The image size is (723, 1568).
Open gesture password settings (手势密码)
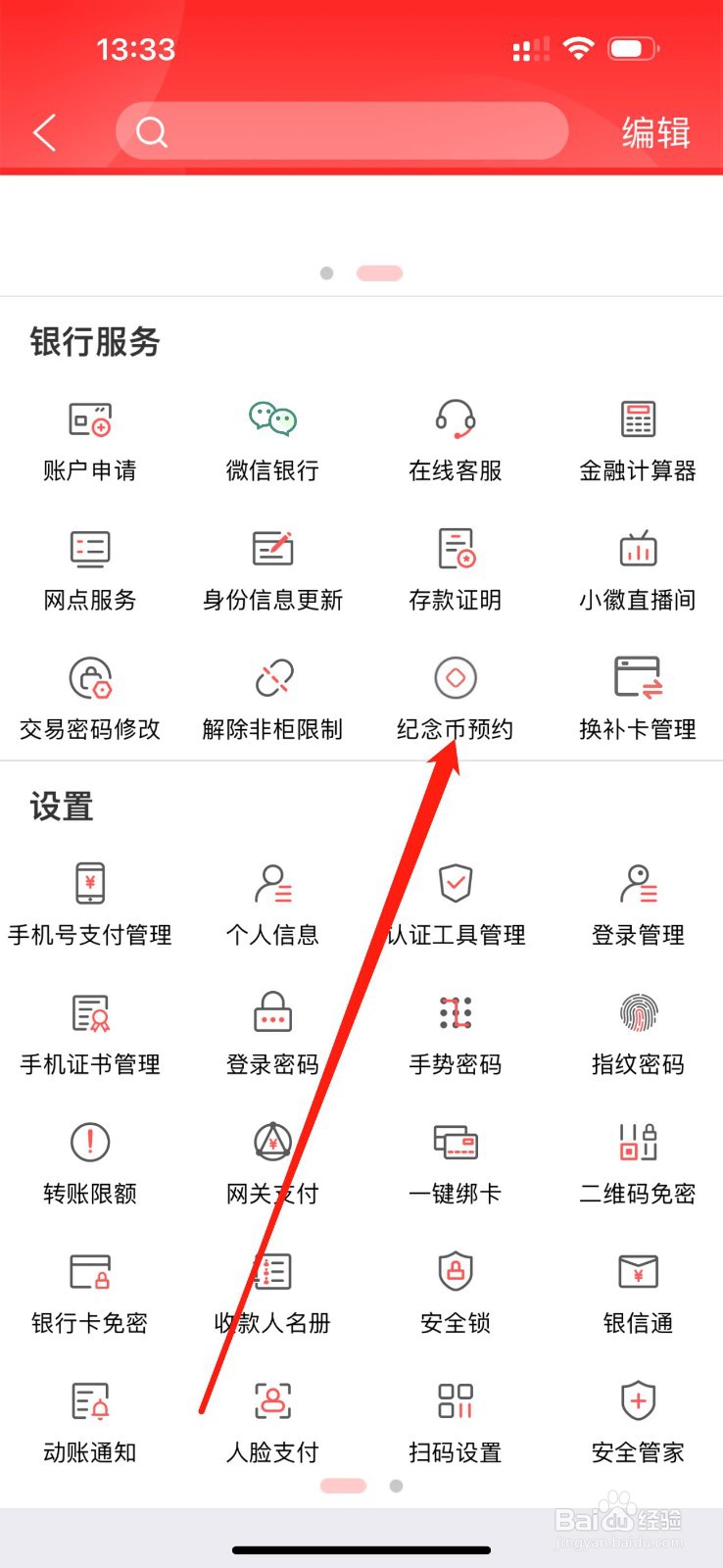pyautogui.click(x=454, y=1032)
